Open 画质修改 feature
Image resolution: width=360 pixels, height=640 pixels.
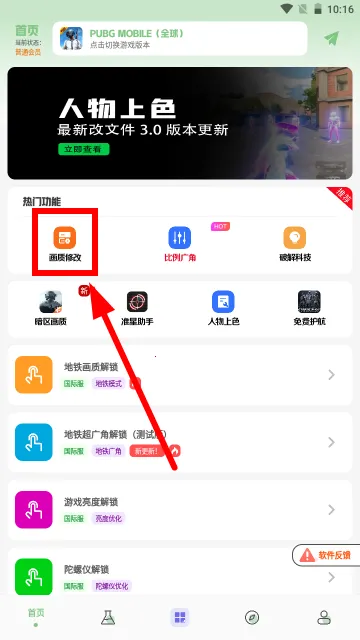[65, 244]
